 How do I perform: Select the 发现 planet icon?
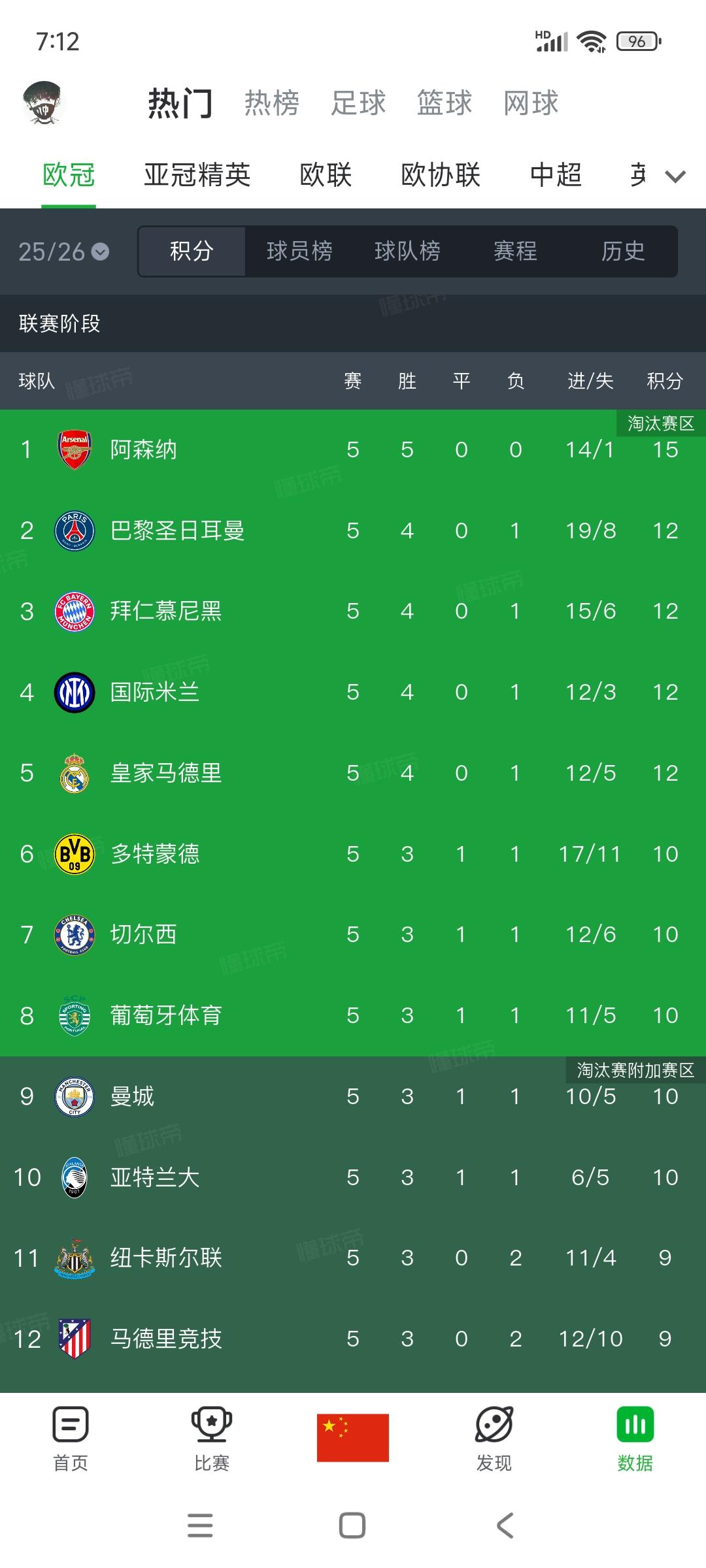pos(494,1426)
